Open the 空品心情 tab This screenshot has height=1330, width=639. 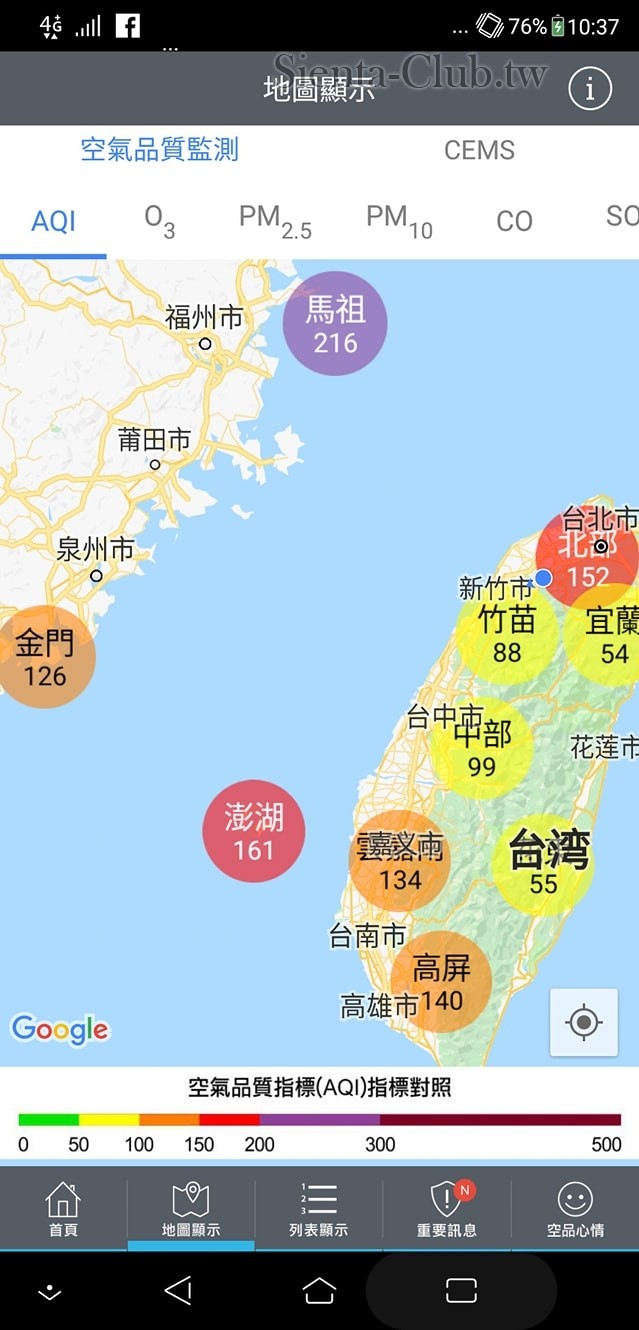[x=575, y=1208]
